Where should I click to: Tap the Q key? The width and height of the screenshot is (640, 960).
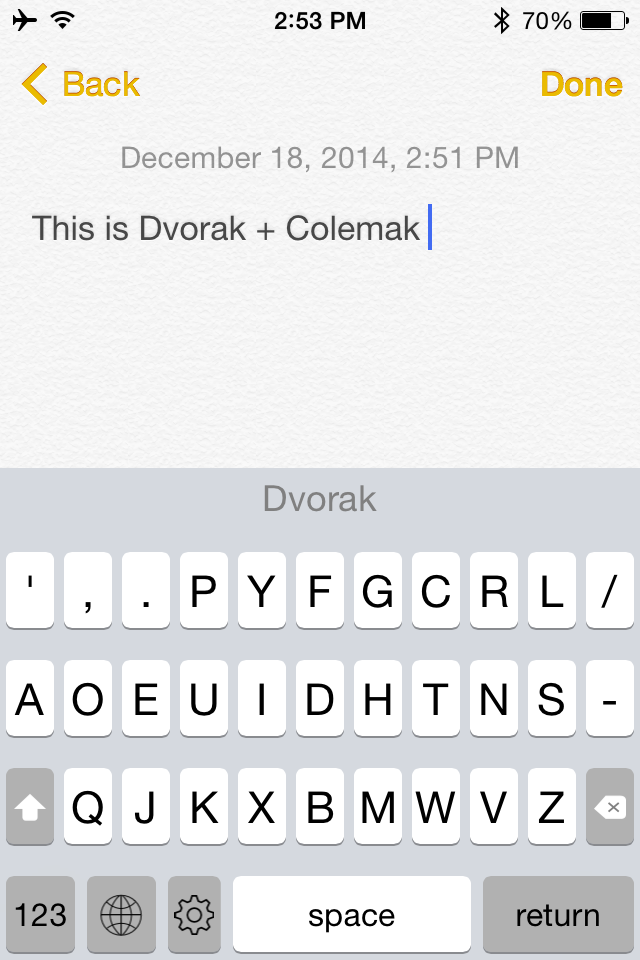[88, 807]
